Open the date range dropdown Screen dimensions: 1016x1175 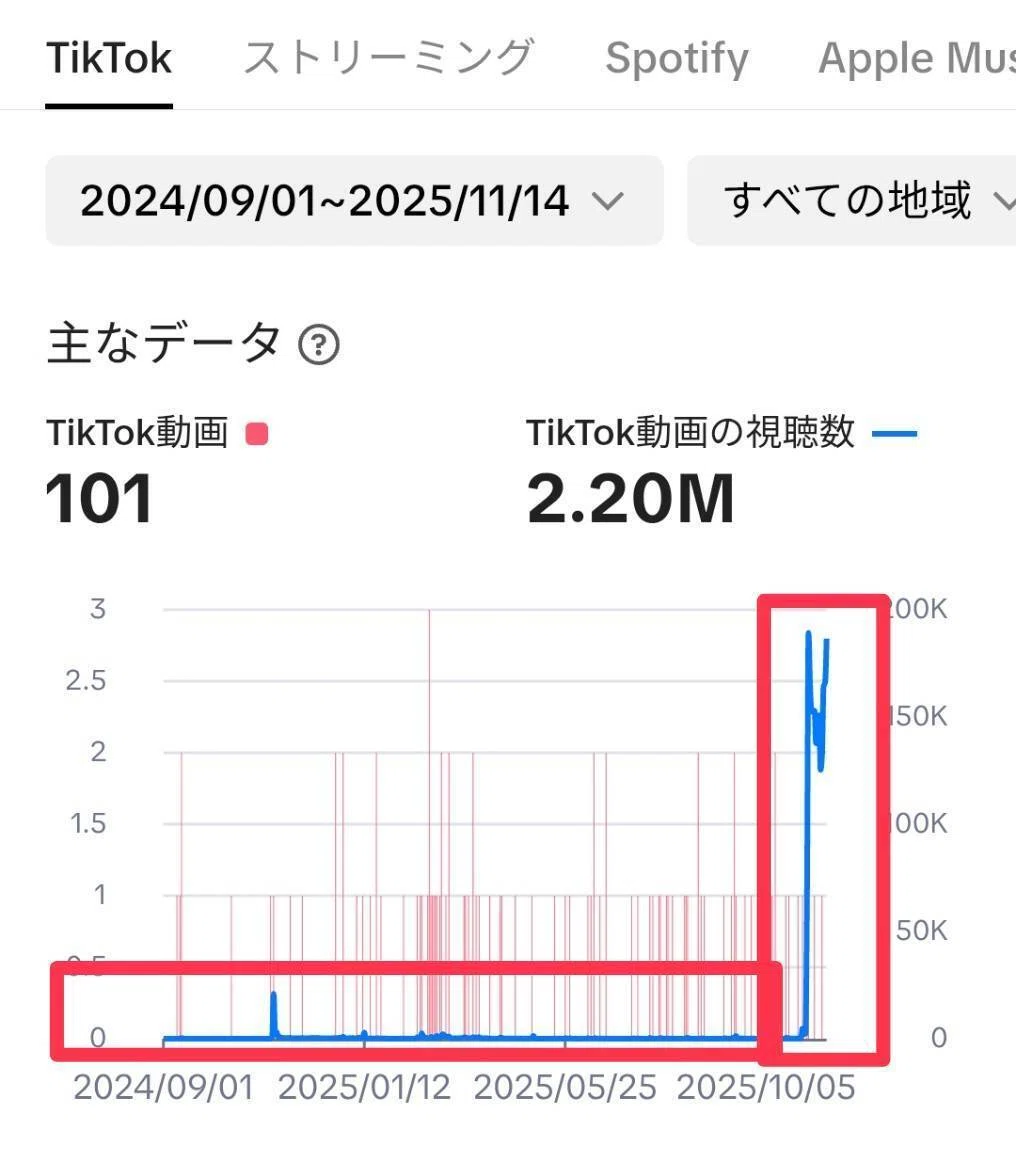click(x=354, y=200)
